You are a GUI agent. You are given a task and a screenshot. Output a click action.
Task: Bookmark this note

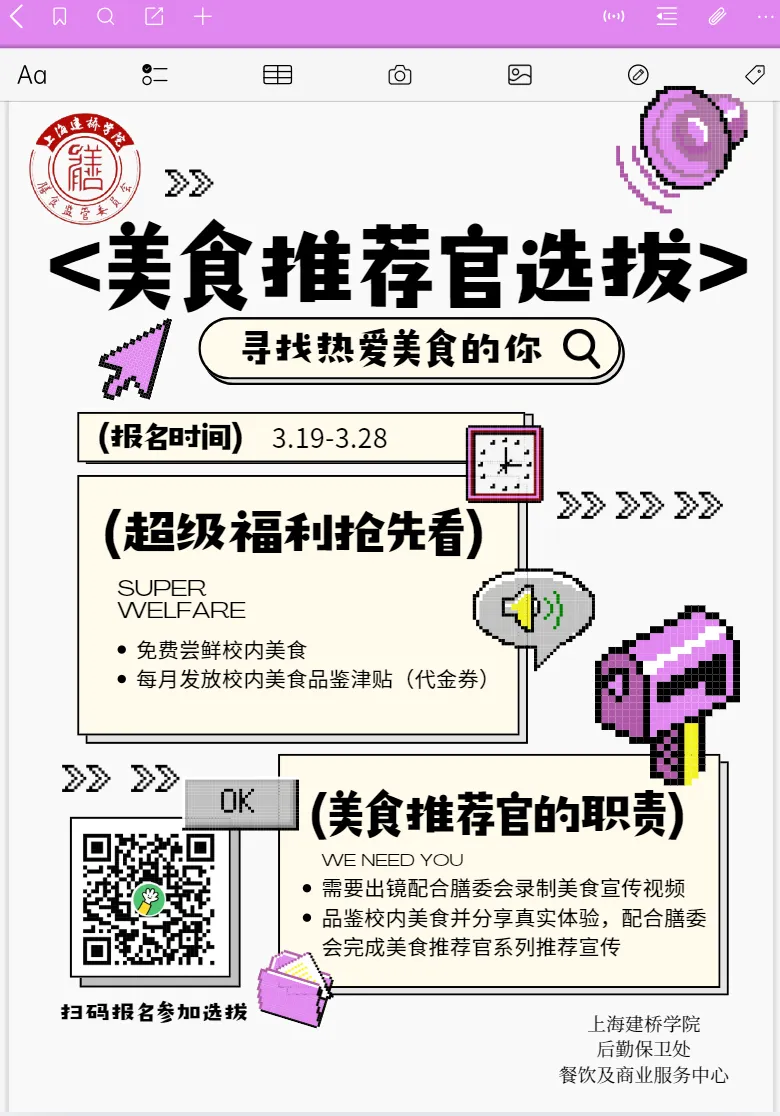60,17
